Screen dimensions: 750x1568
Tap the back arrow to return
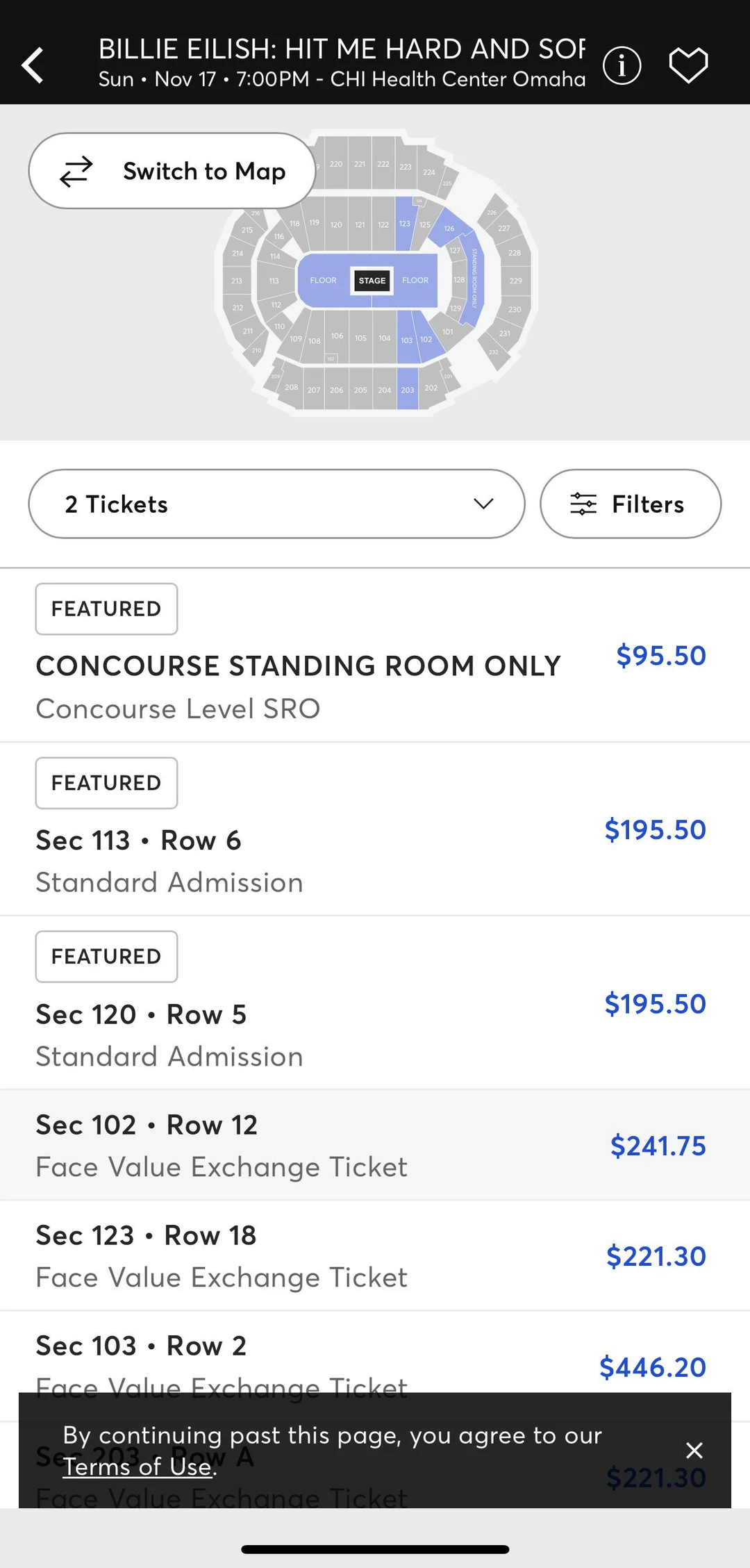(x=33, y=64)
